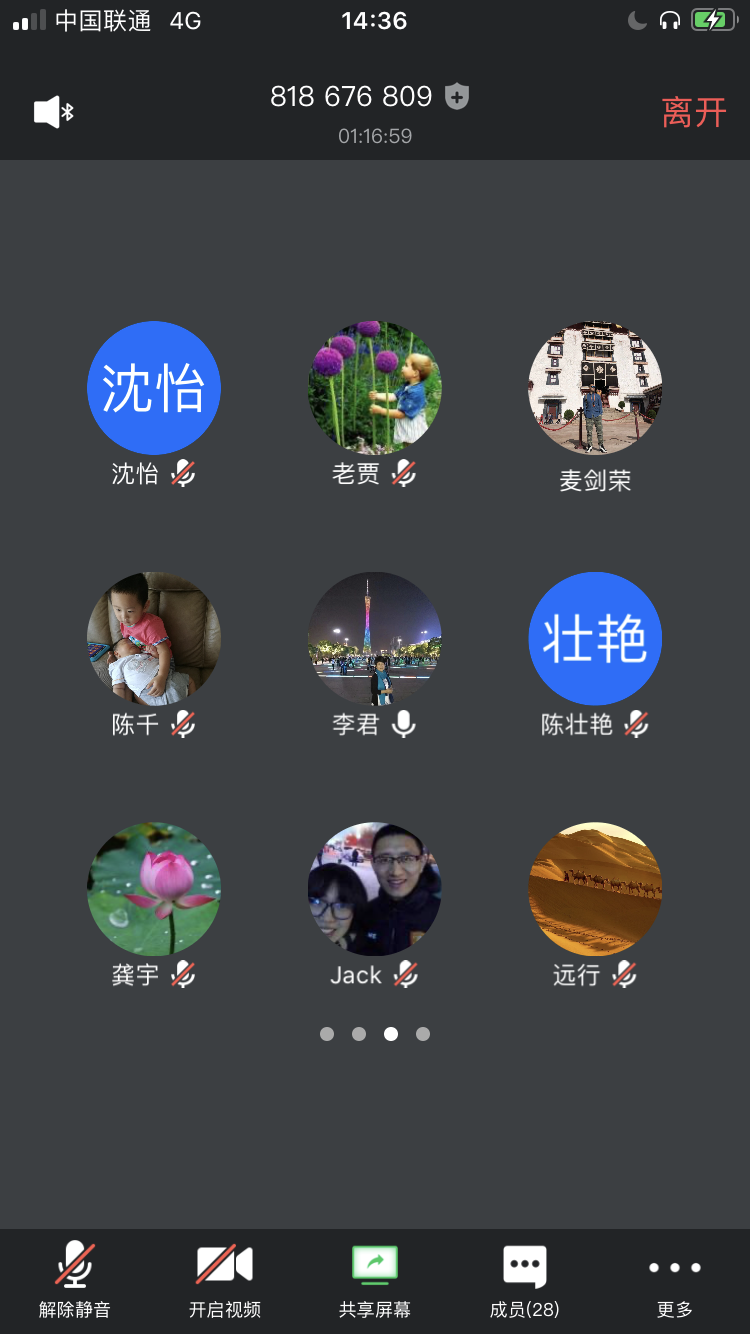This screenshot has height=1334, width=750.
Task: Jump to the first page indicator dot
Action: point(327,1034)
